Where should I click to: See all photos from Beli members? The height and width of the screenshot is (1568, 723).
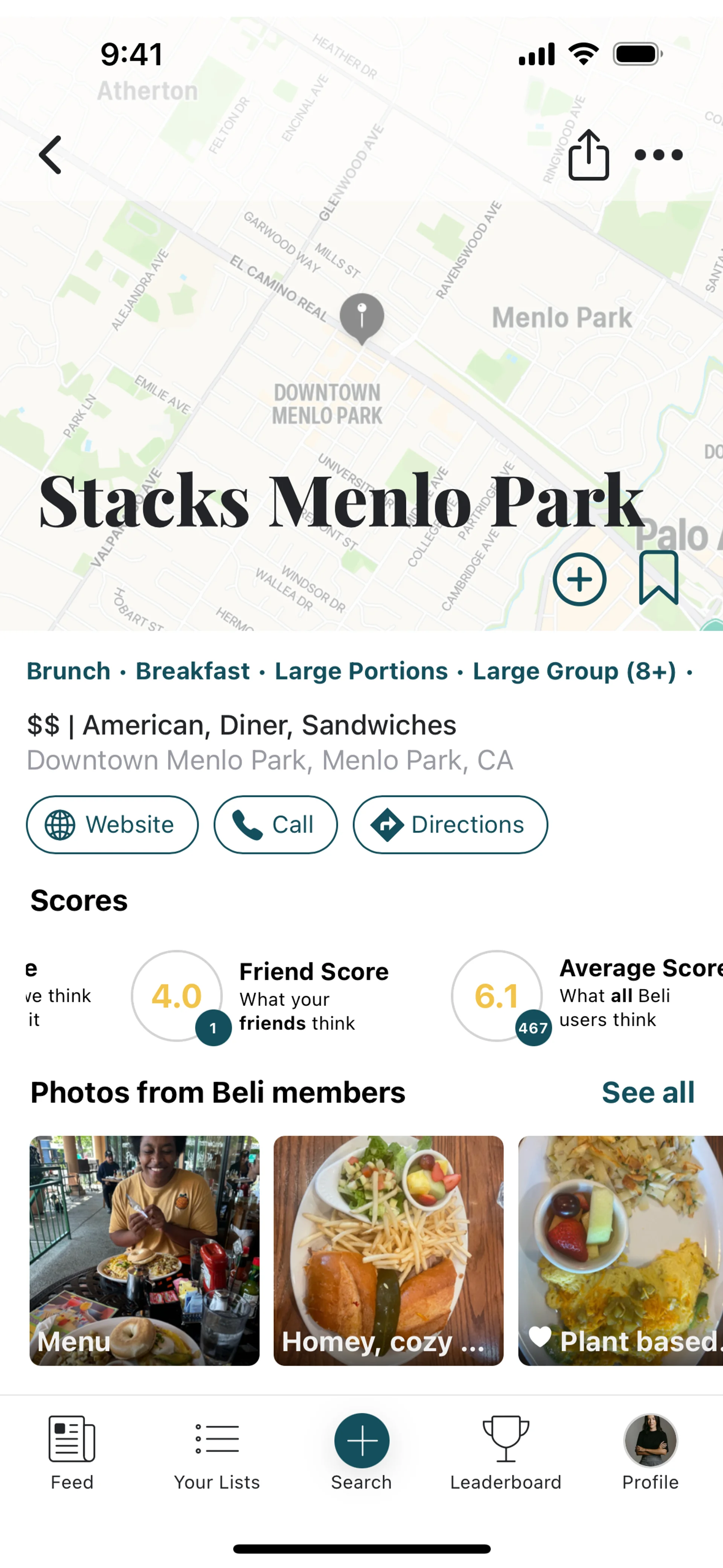coord(648,1092)
